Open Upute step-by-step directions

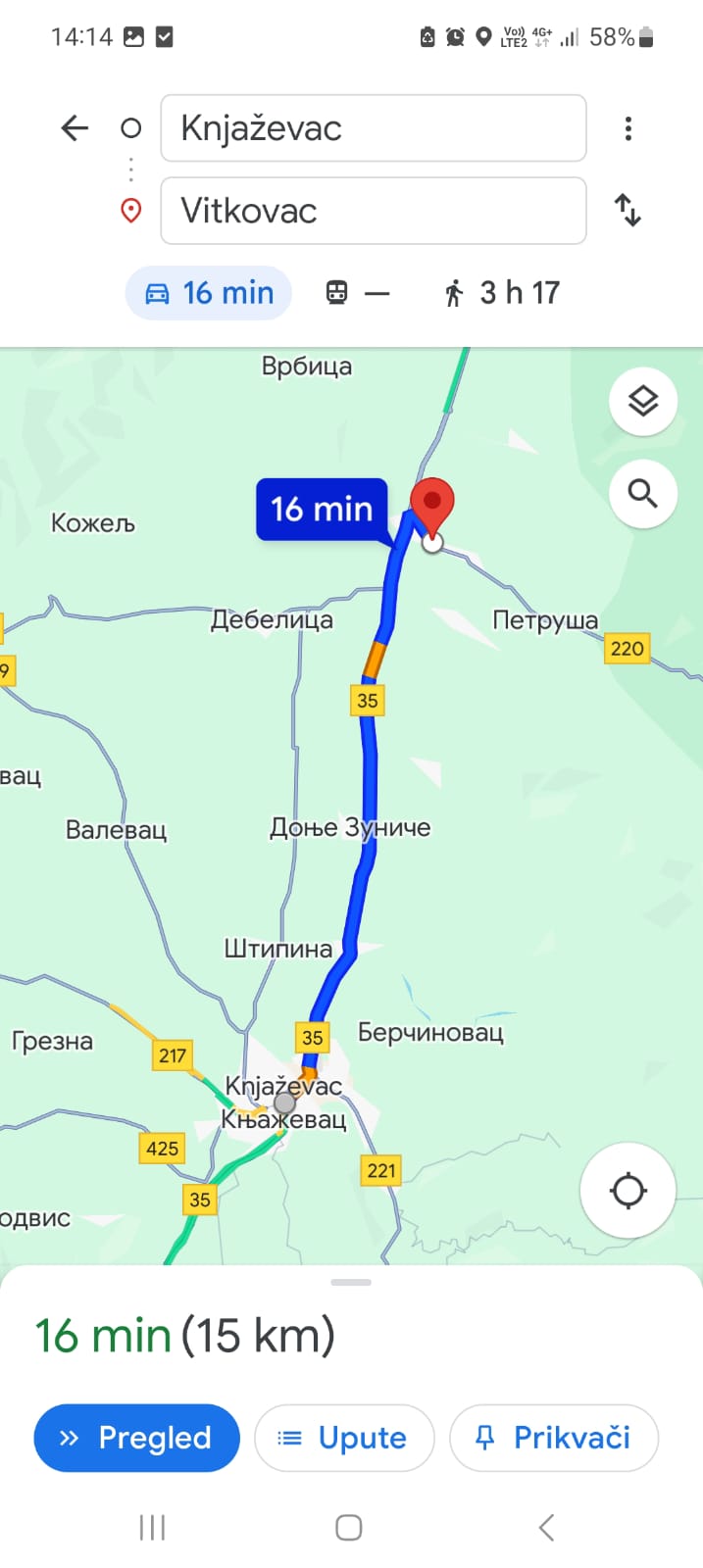[344, 1438]
